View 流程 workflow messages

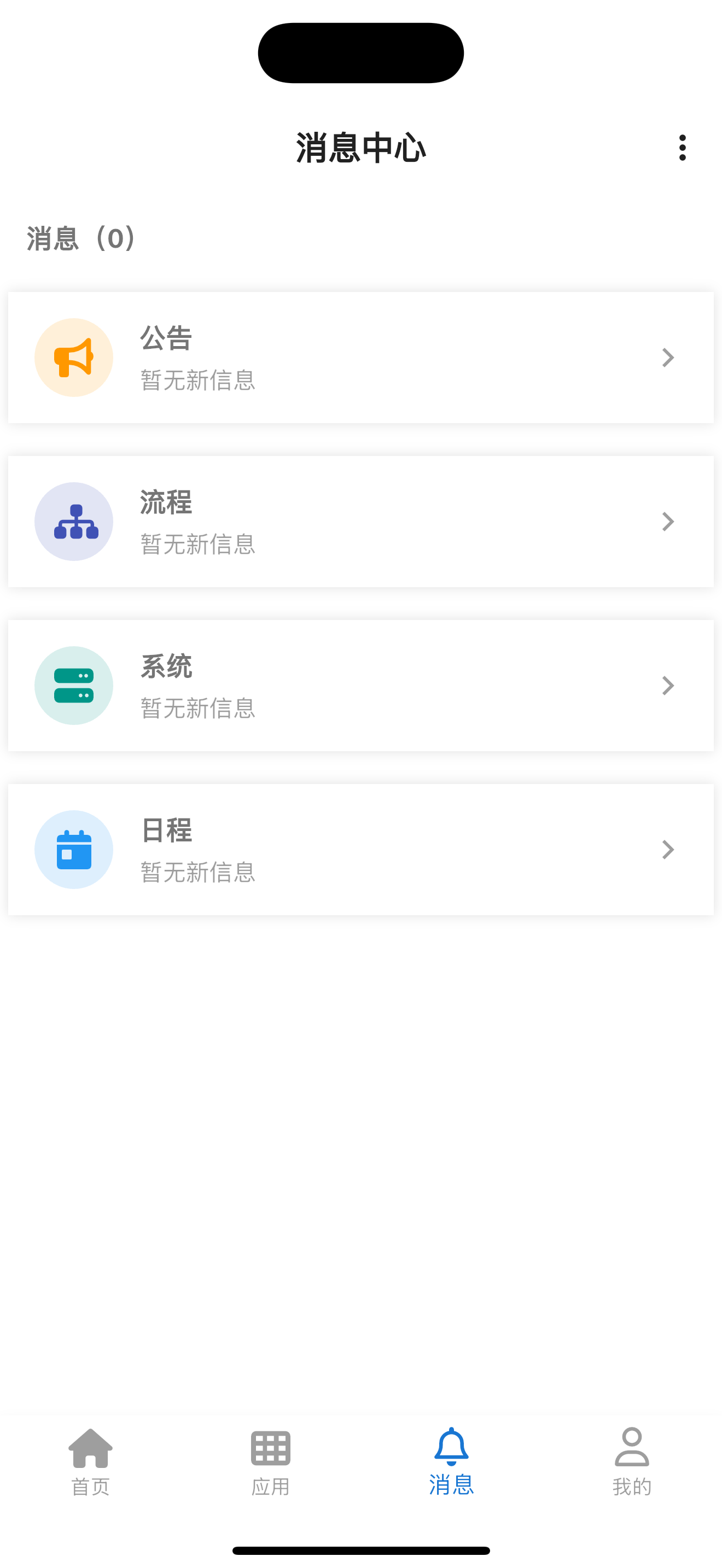pyautogui.click(x=360, y=522)
